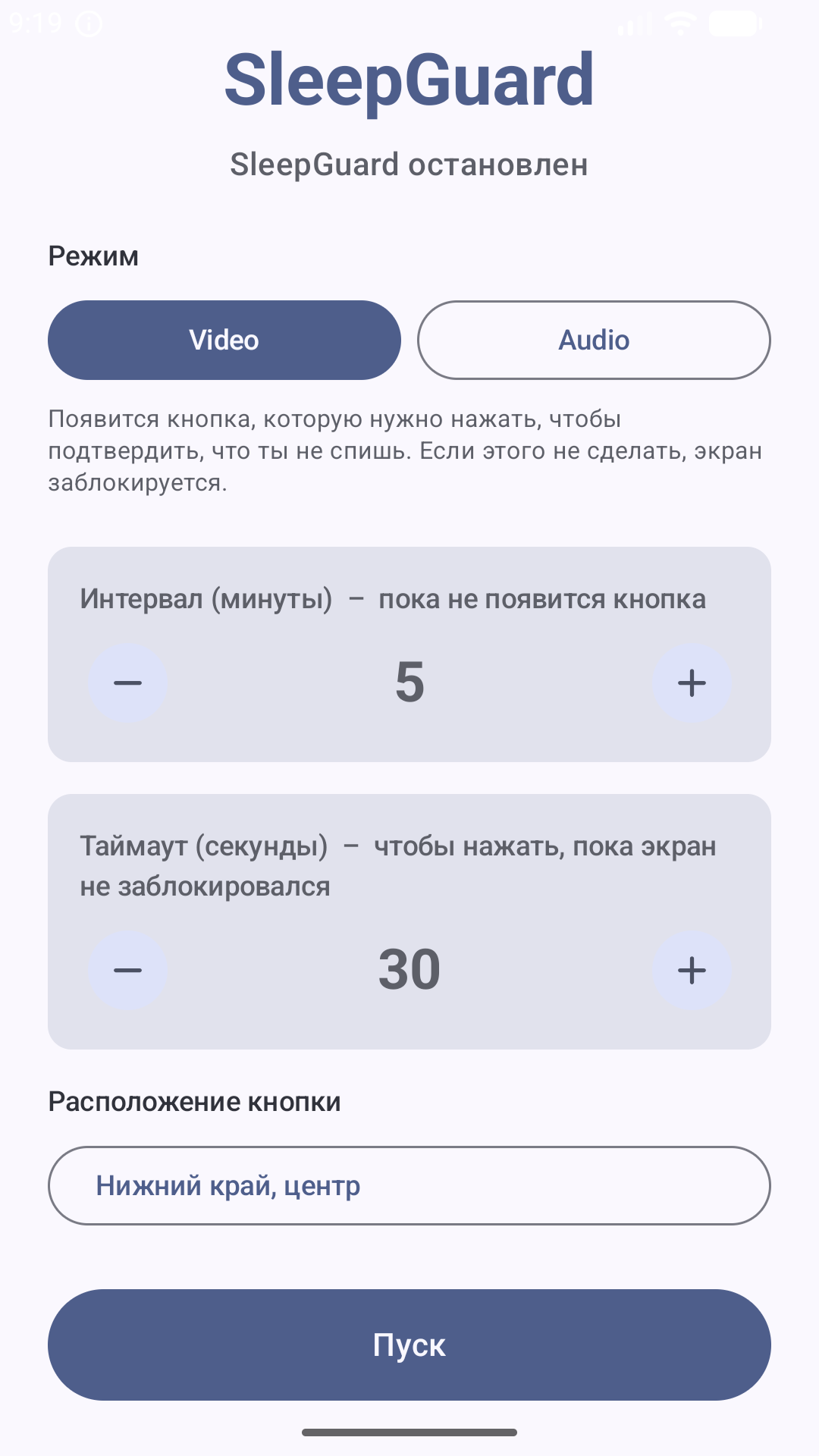This screenshot has height=1456, width=819.
Task: Decrease the timeout seconds
Action: [x=127, y=971]
